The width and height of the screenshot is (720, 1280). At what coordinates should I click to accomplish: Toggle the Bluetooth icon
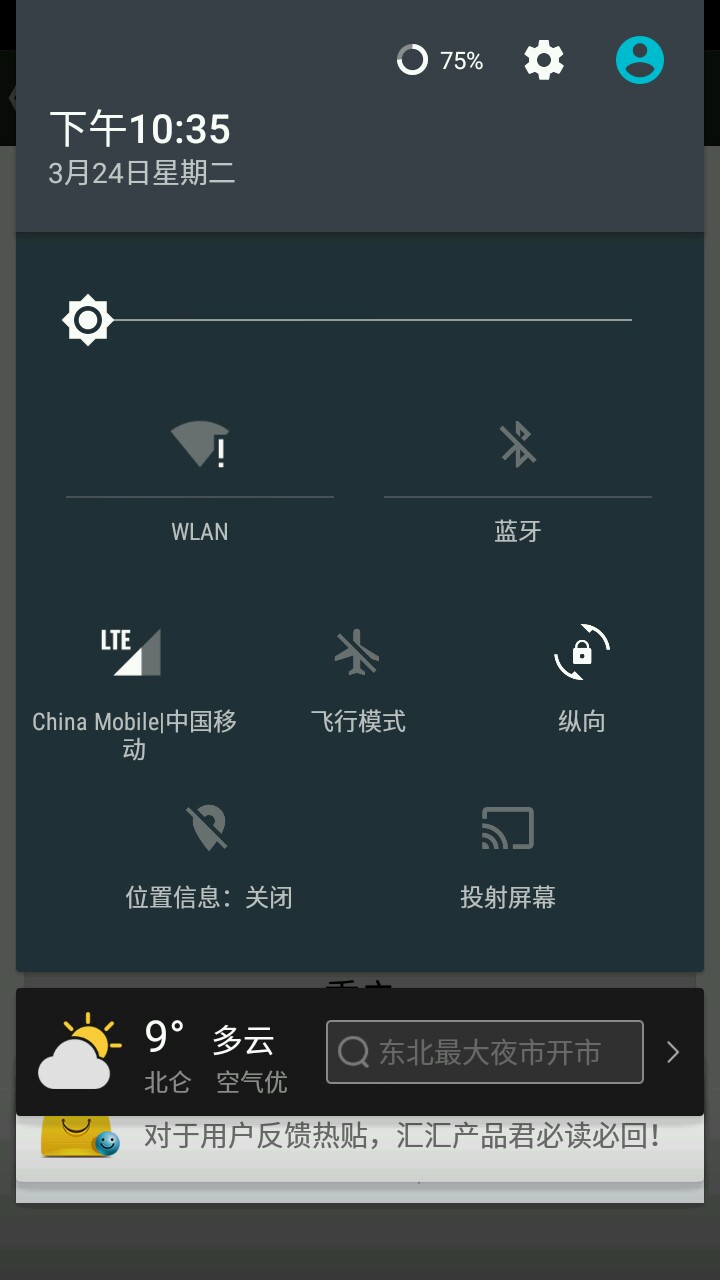518,445
